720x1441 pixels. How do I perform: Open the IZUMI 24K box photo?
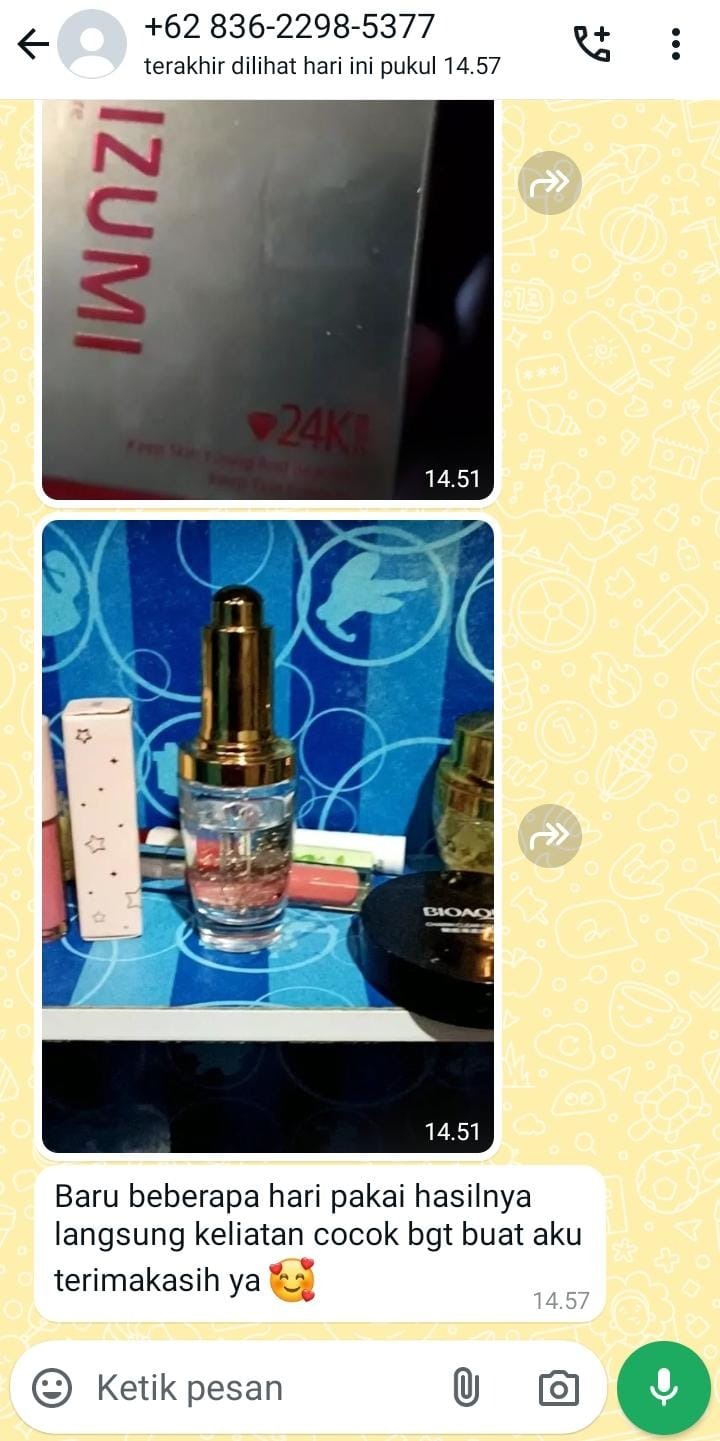[x=267, y=298]
